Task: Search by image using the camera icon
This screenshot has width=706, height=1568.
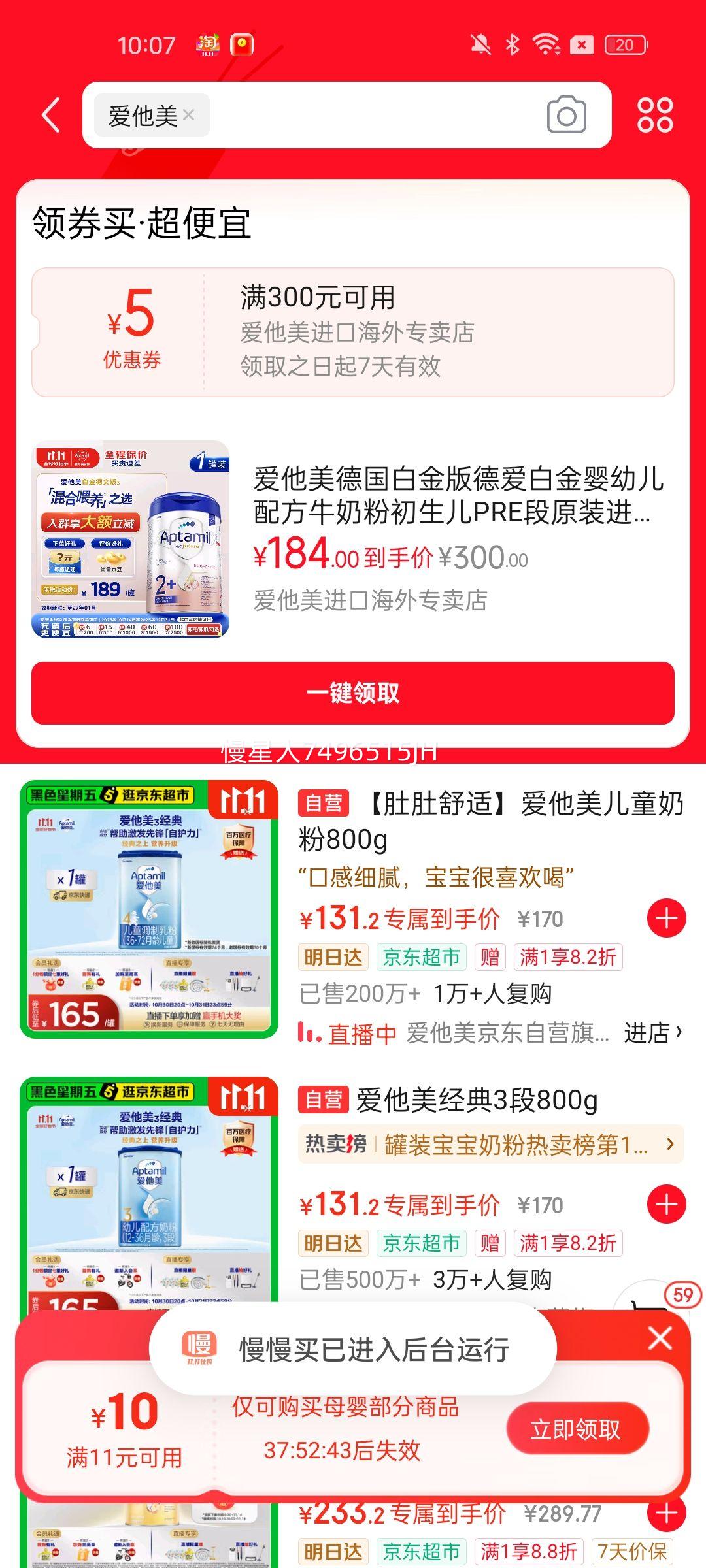Action: point(566,115)
